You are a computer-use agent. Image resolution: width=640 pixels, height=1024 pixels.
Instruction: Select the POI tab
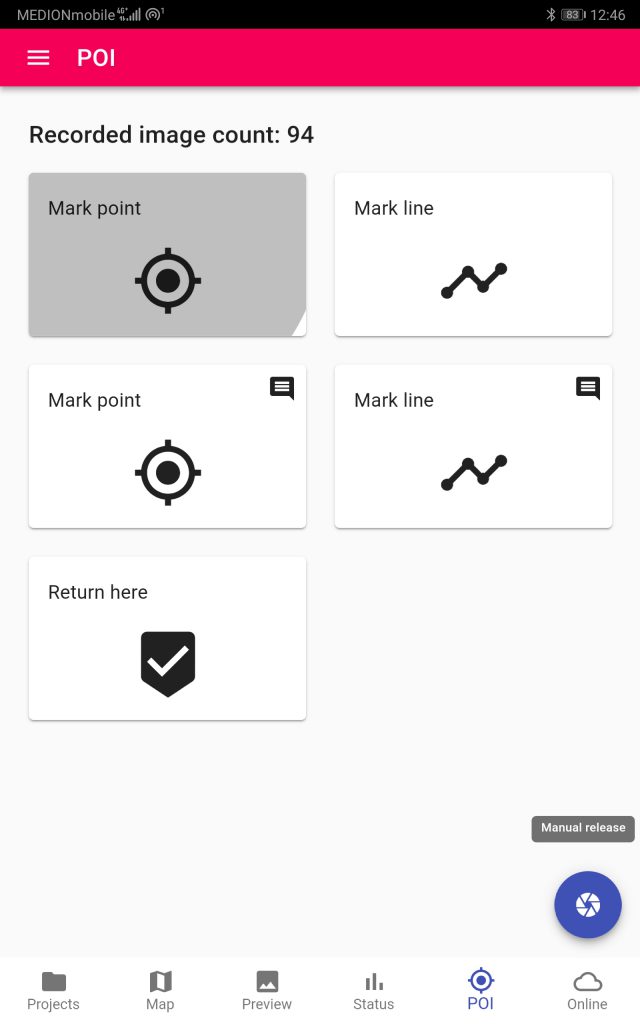click(x=481, y=991)
